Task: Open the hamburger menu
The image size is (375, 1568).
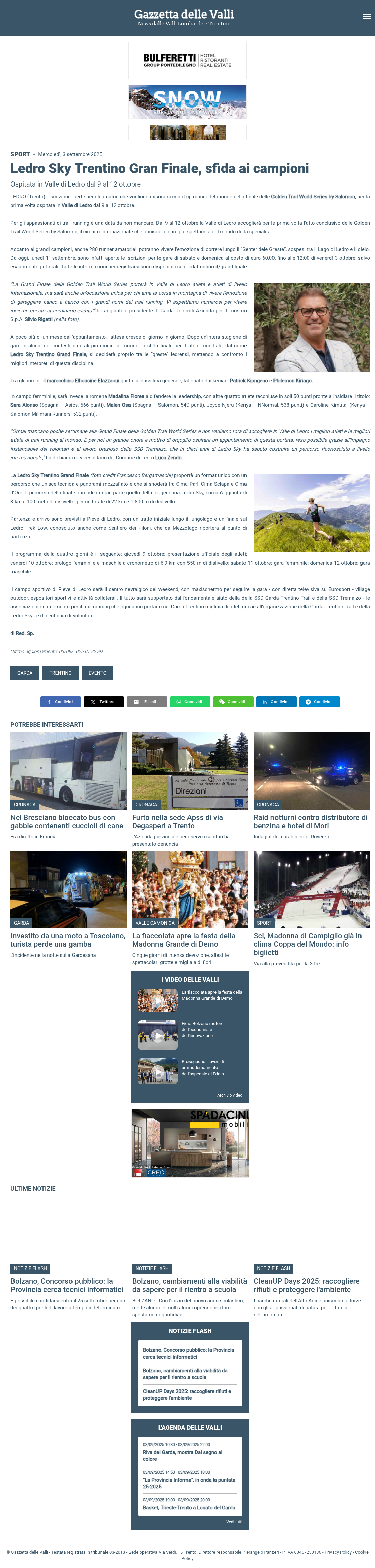Action: click(x=367, y=17)
